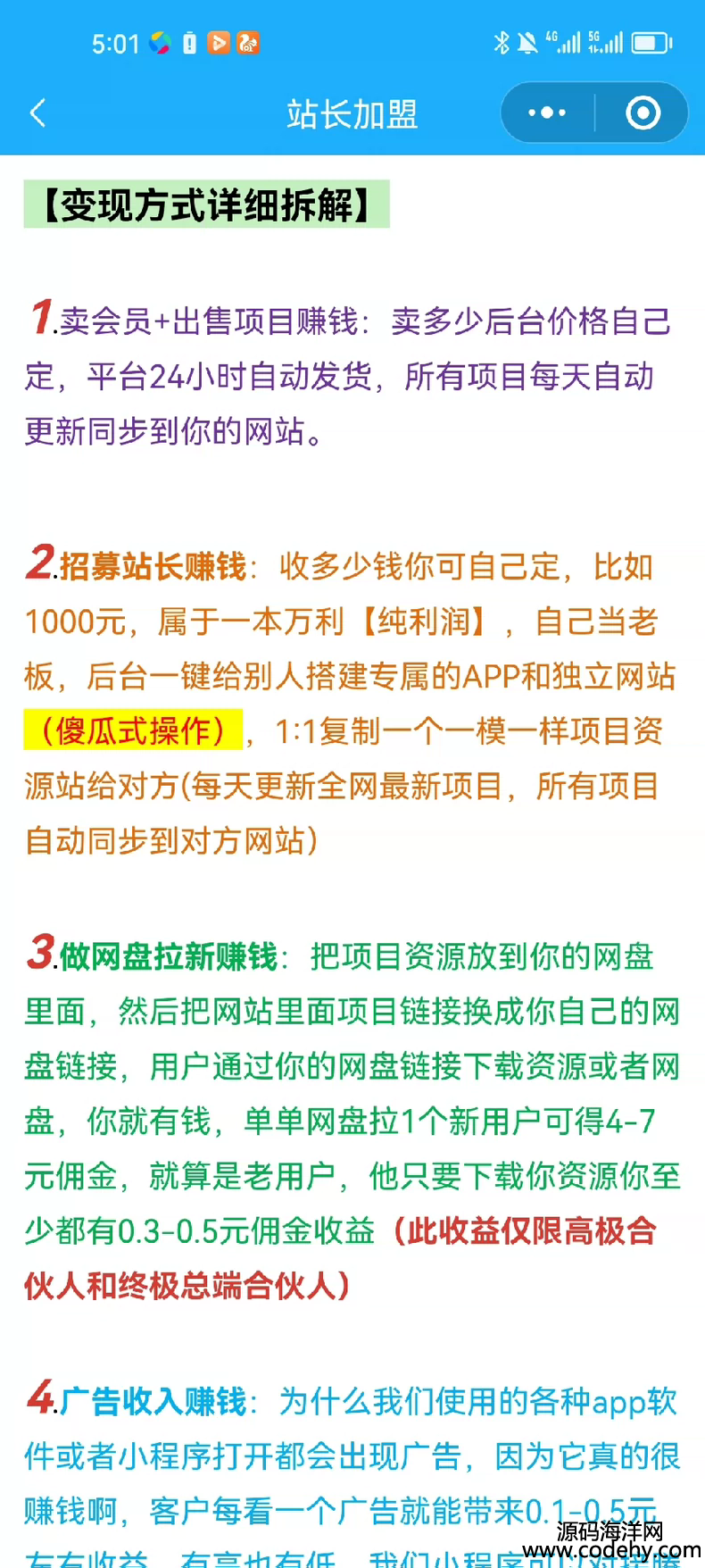Viewport: 705px width, 1568px height.
Task: Close the mini program with circle button
Action: (x=643, y=113)
